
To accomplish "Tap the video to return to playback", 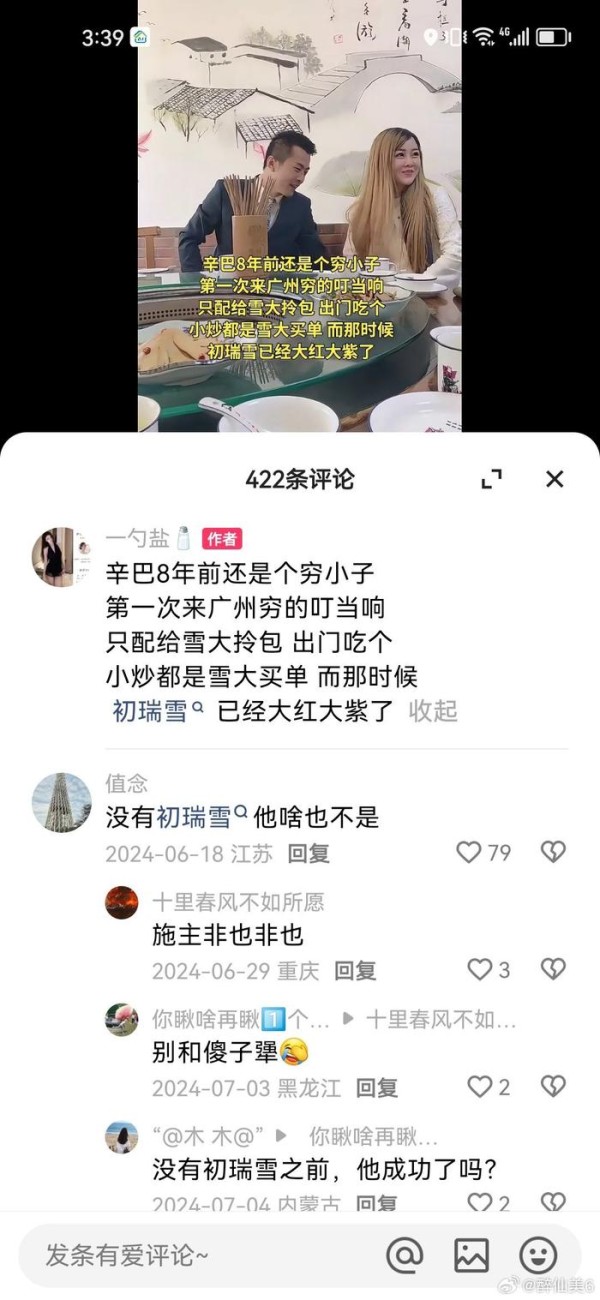I will (x=300, y=250).
